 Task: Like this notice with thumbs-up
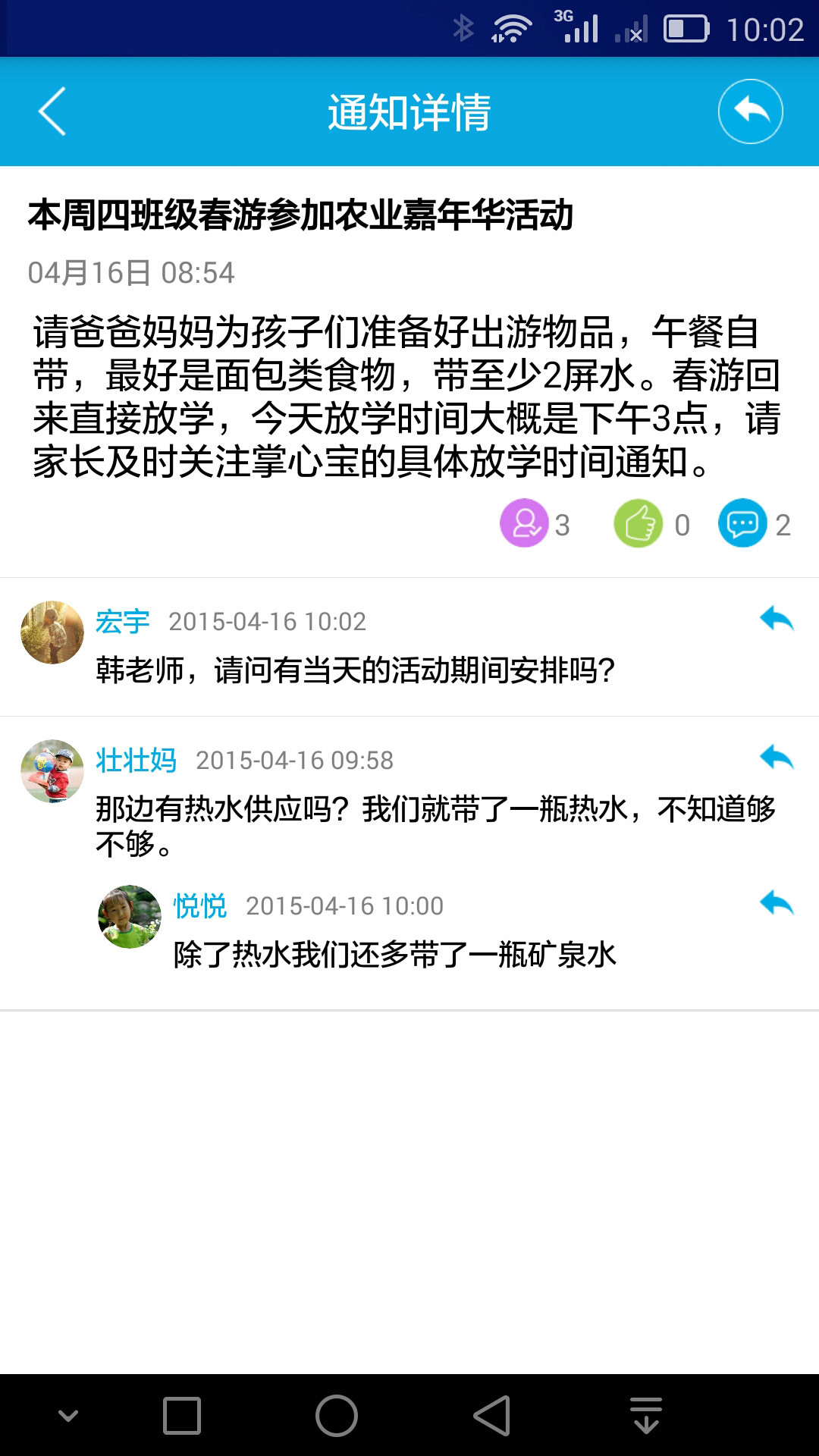click(638, 523)
